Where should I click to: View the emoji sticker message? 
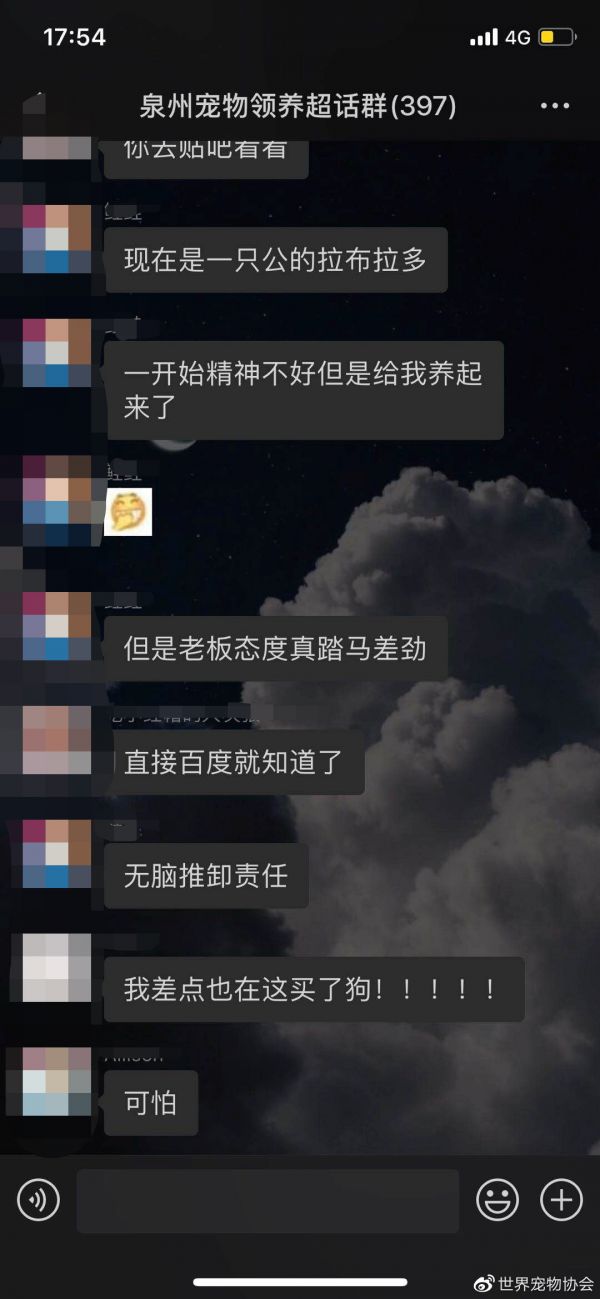129,512
